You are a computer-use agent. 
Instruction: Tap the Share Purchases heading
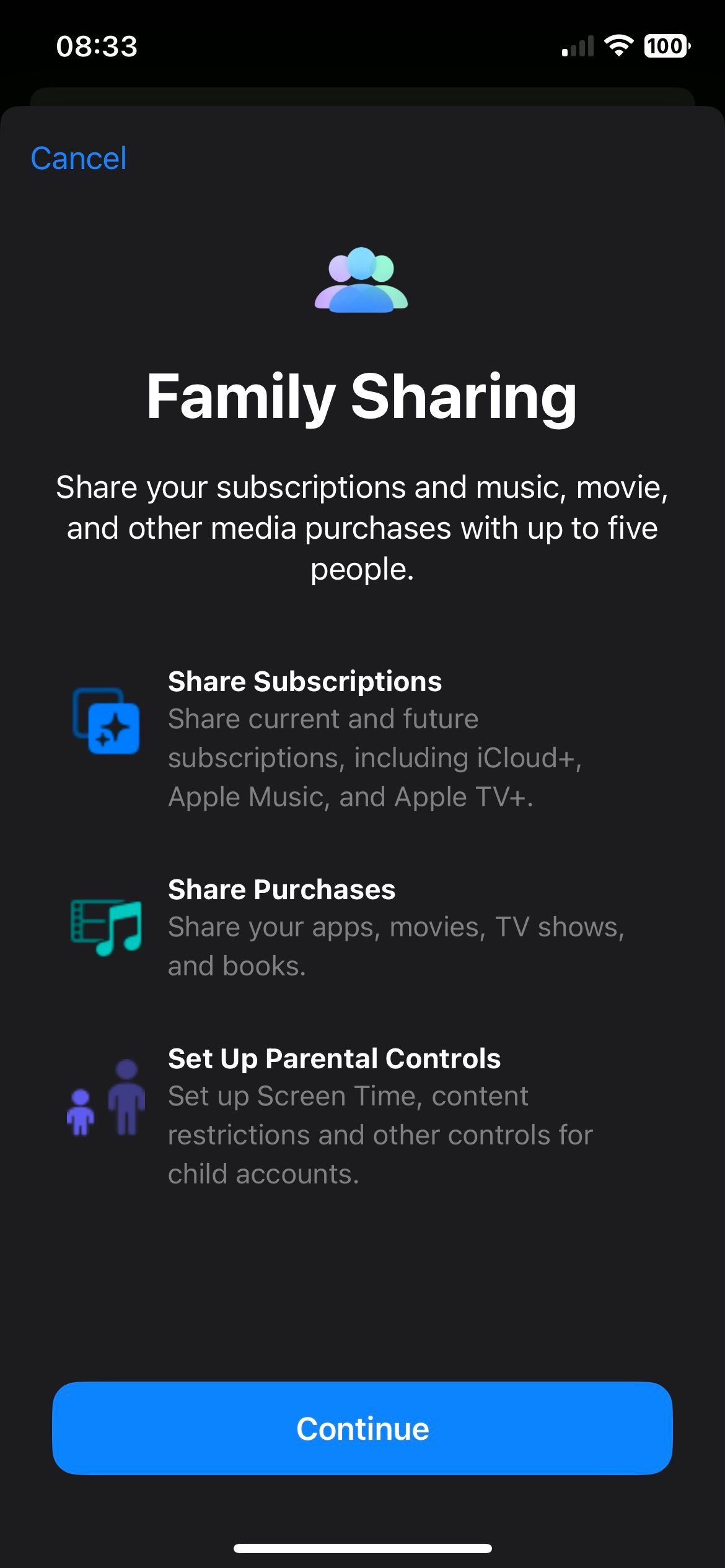coord(281,890)
